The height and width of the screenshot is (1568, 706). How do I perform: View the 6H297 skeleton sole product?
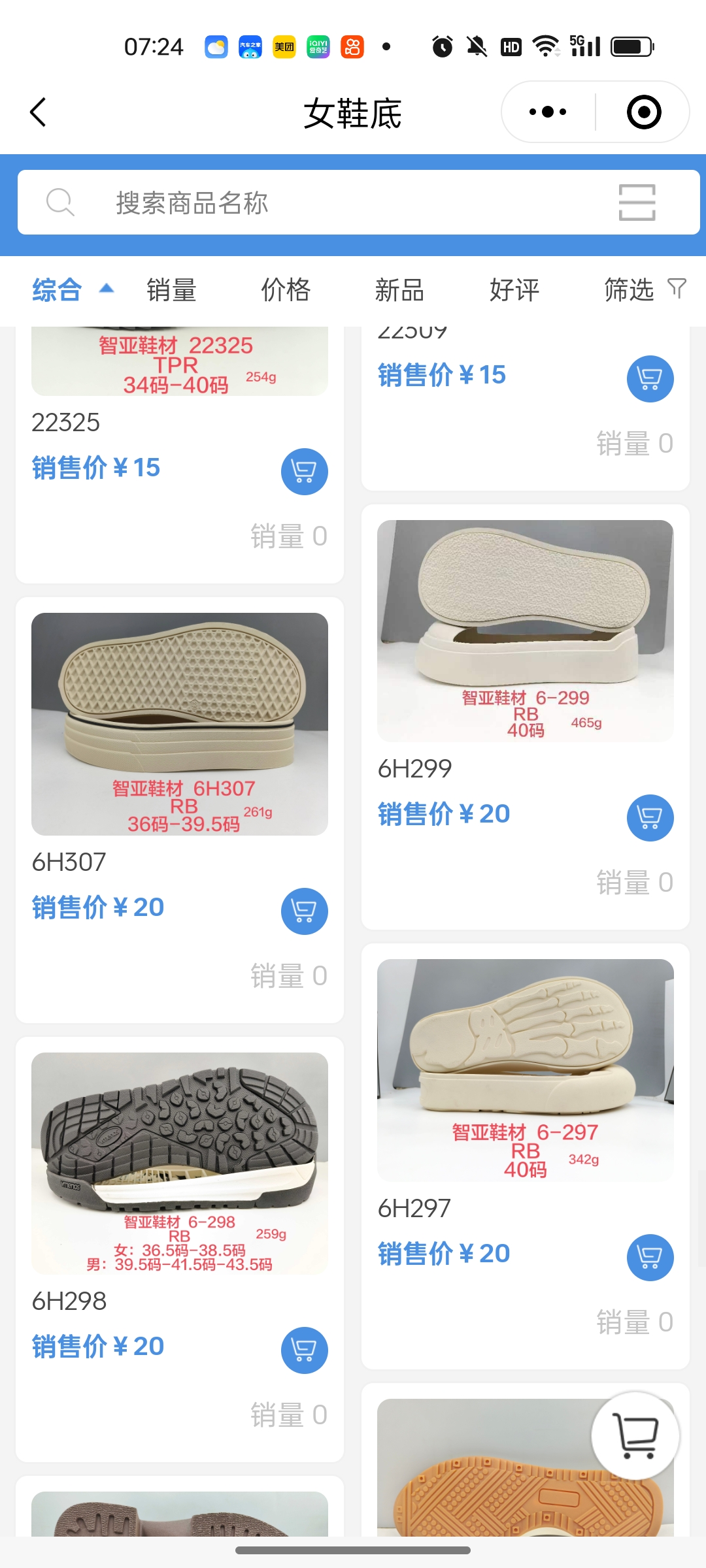[x=525, y=1070]
